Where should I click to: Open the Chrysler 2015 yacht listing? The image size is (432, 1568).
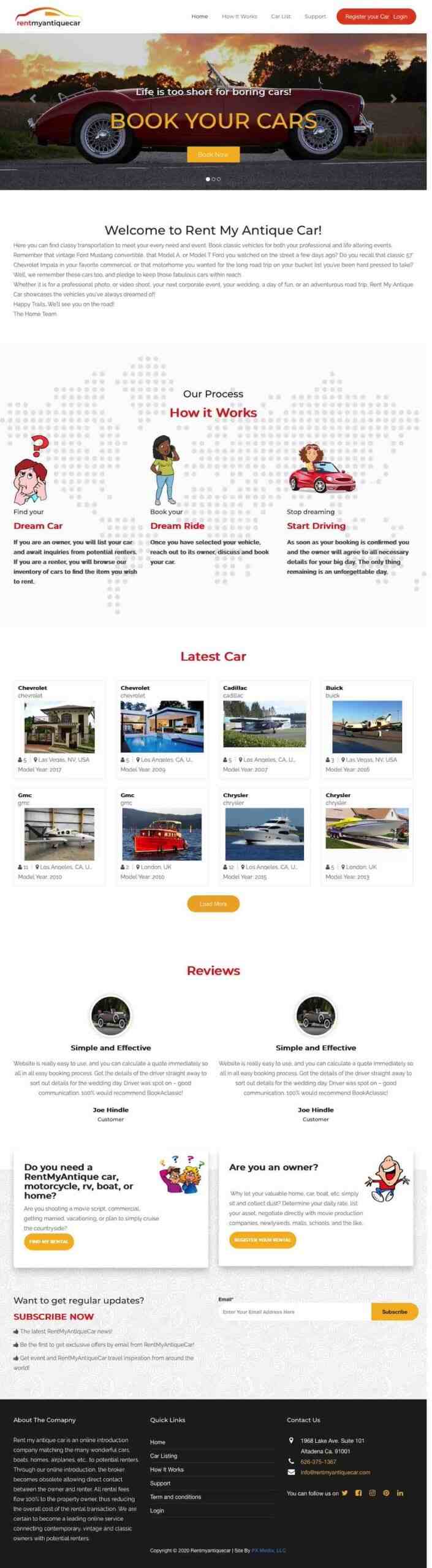click(264, 834)
